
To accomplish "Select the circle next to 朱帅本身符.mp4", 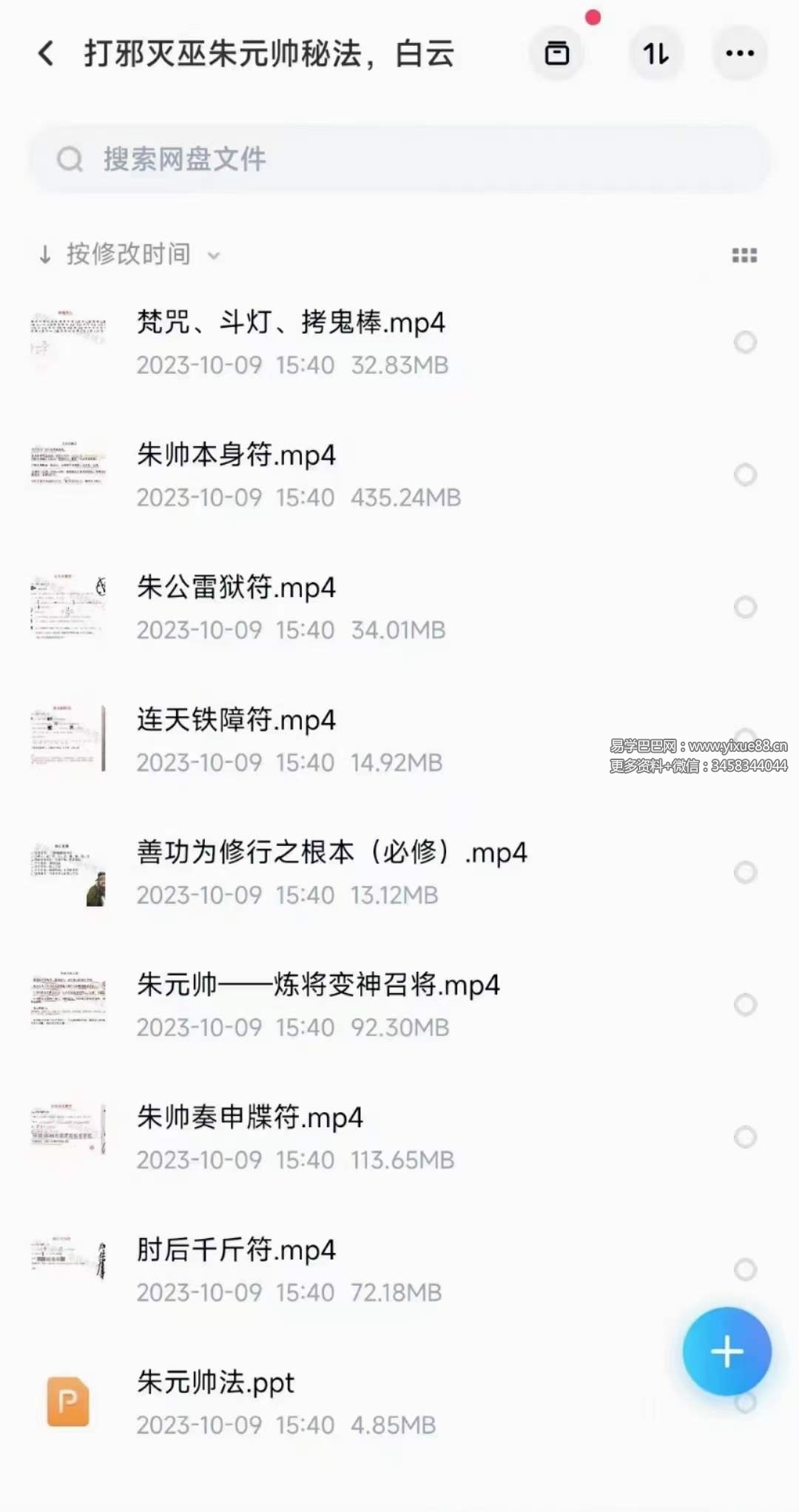I will (745, 474).
